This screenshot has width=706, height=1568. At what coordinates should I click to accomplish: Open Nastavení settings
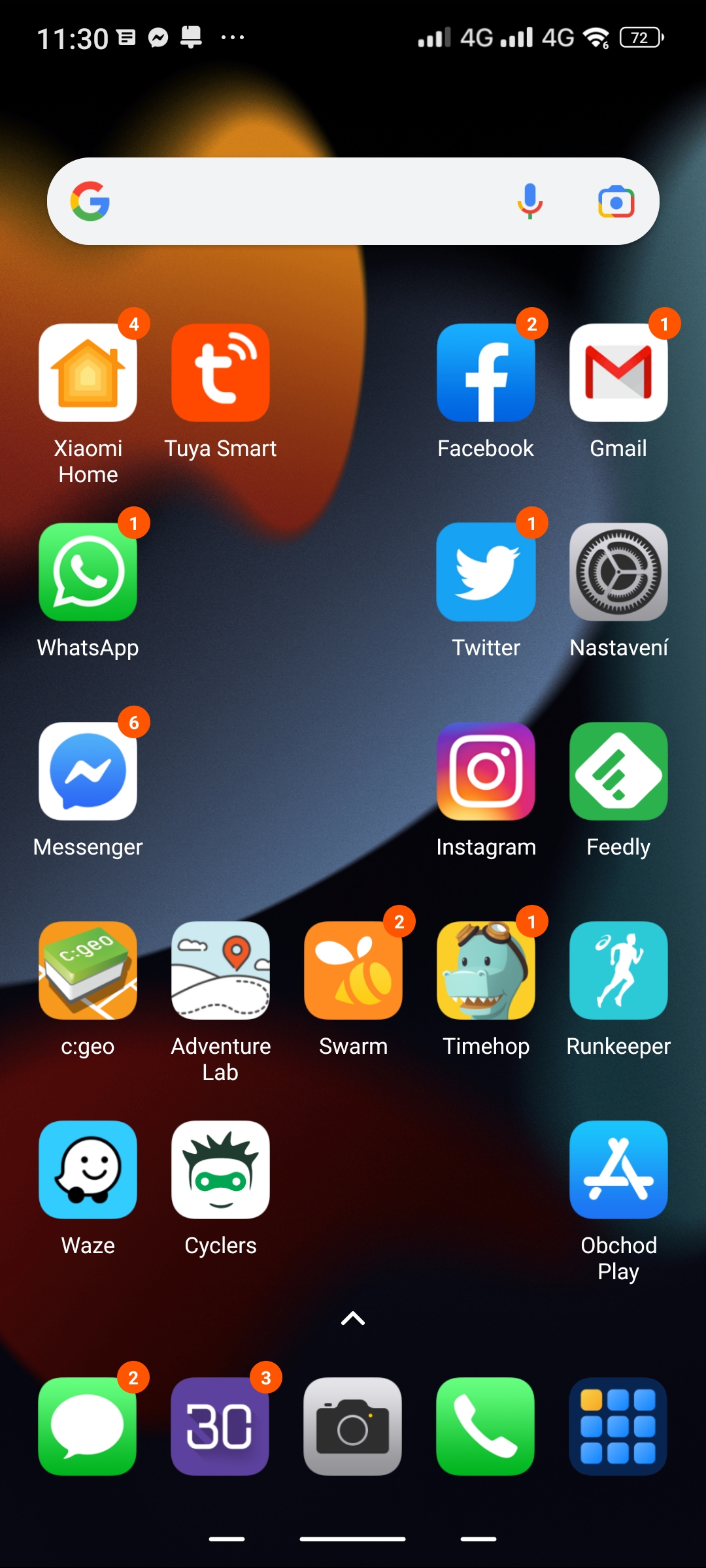point(618,572)
